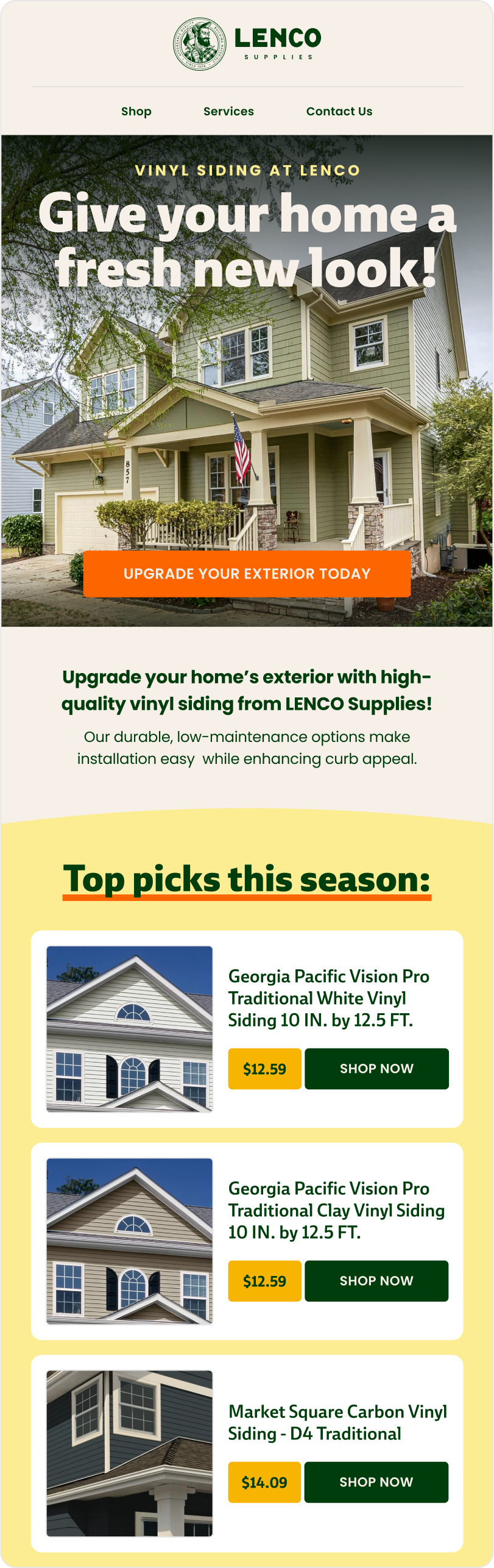Tap Upgrade Your Exterior Today button
This screenshot has height=1568, width=494.
(x=247, y=574)
